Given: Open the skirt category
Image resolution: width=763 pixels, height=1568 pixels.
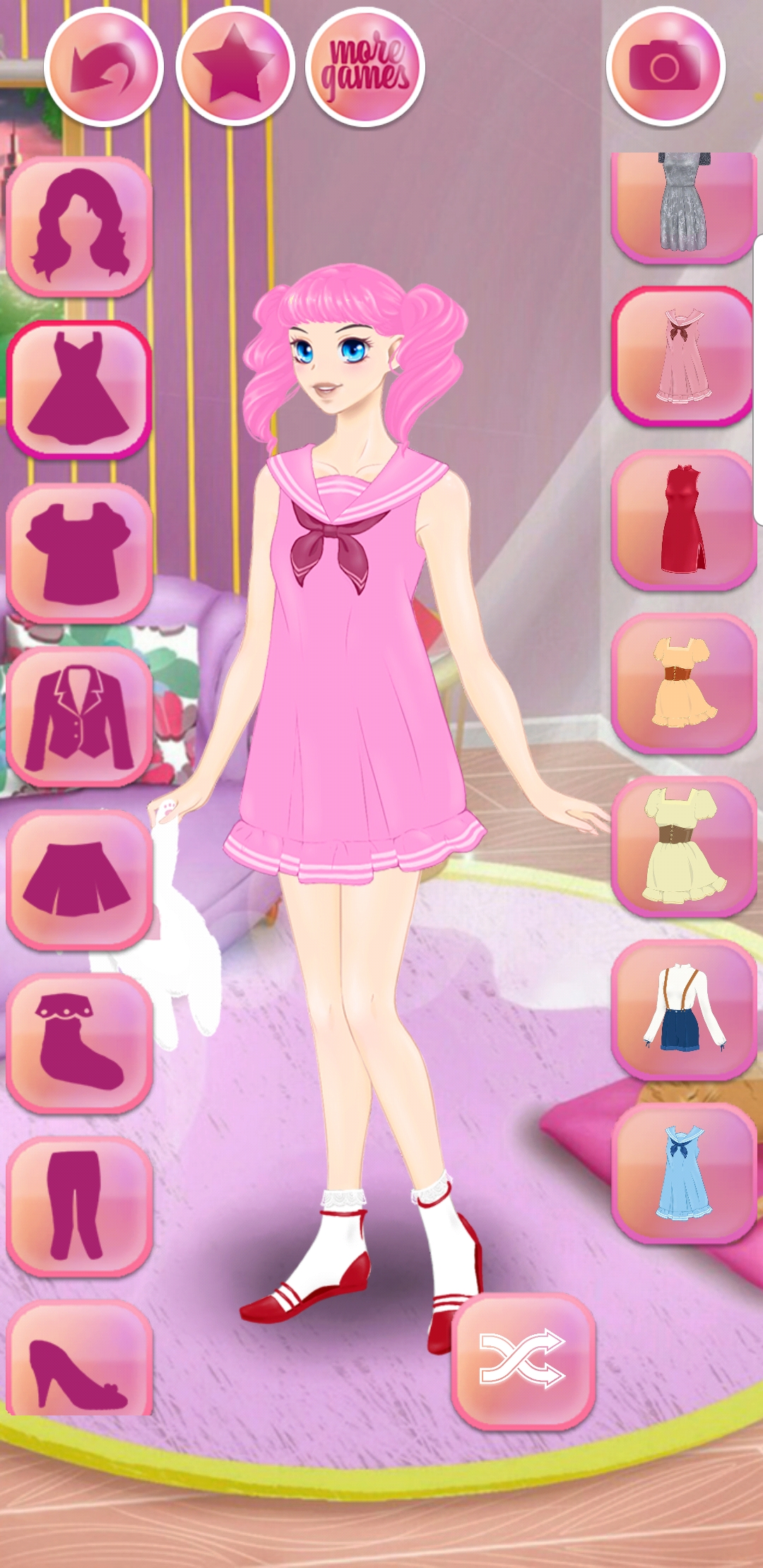Looking at the screenshot, I should pos(79,879).
